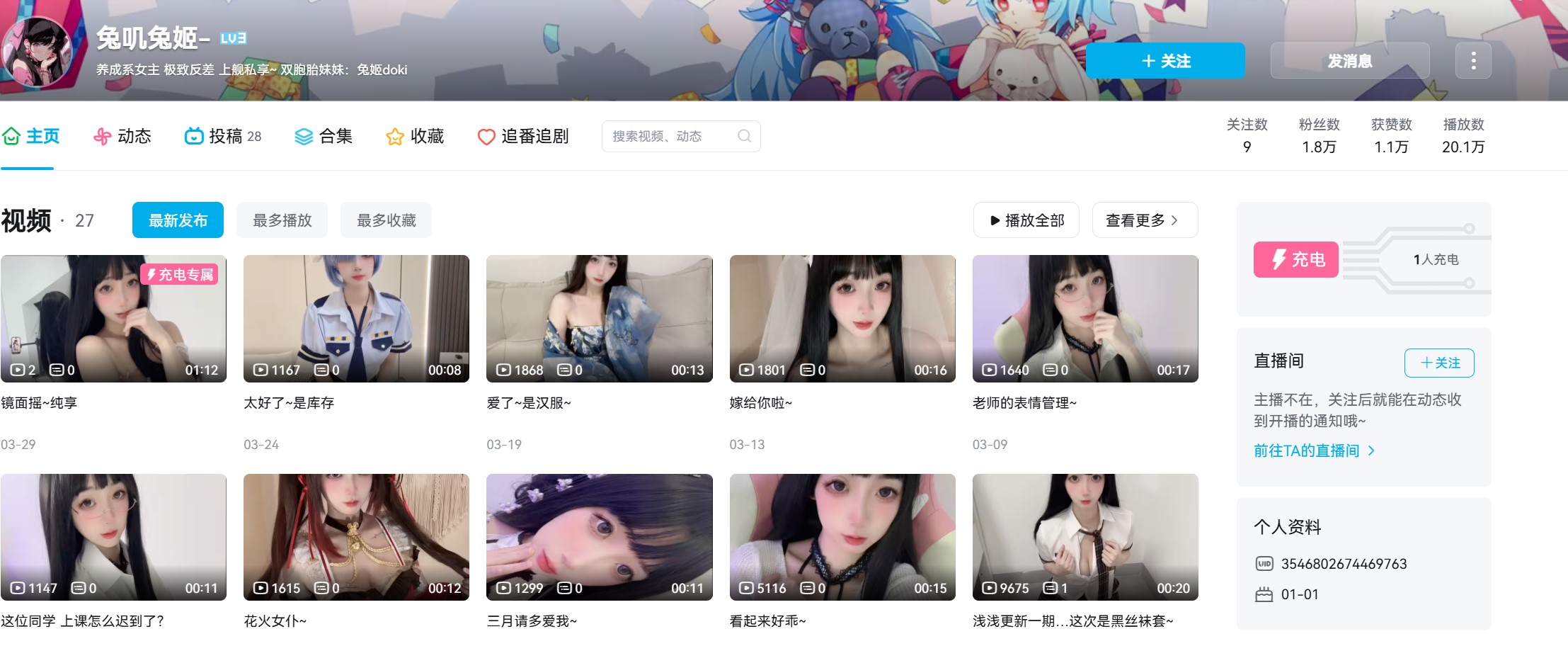Sort videos by 最多收藏
Screen dimensions: 1568x646
coord(386,220)
